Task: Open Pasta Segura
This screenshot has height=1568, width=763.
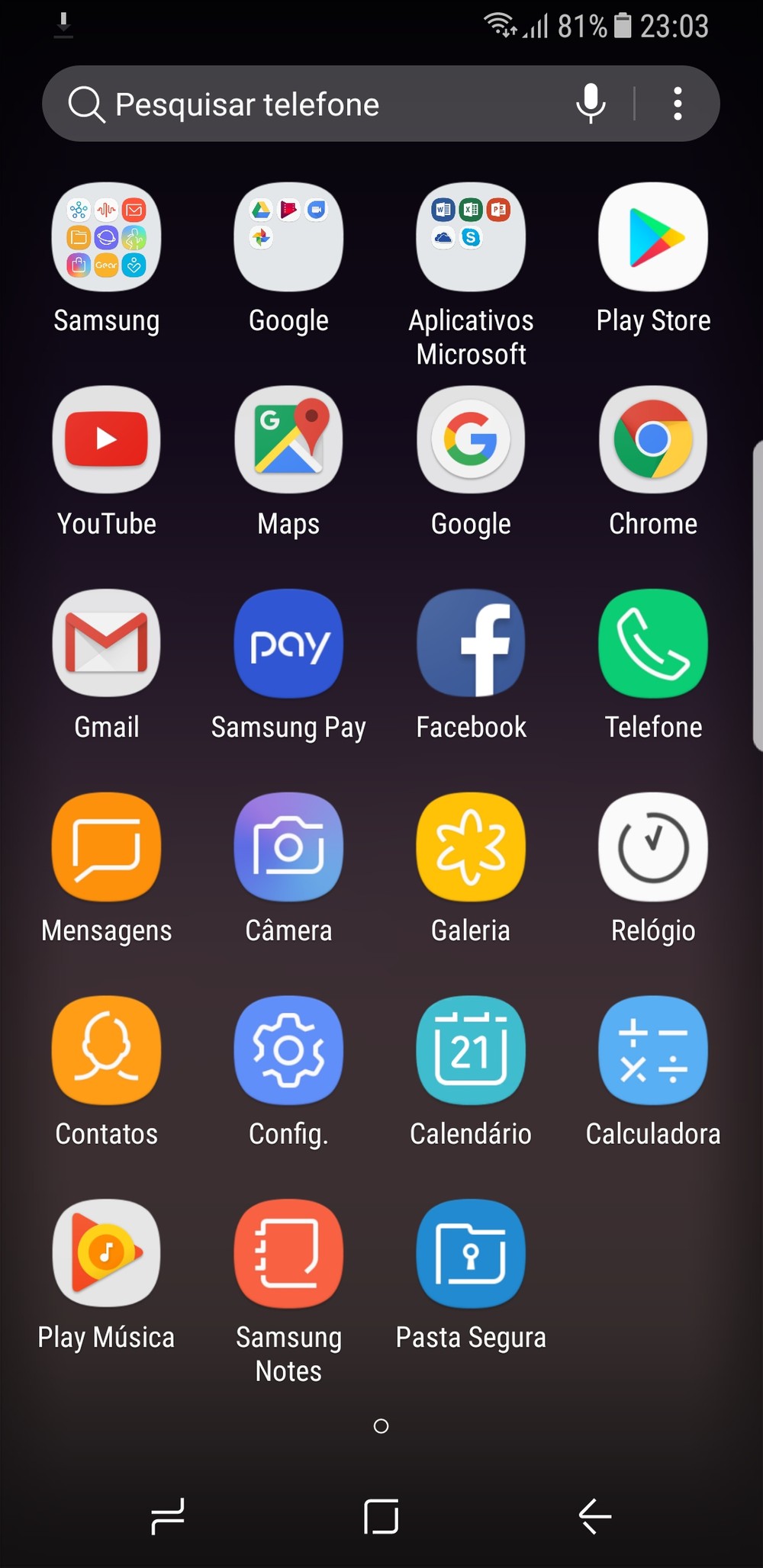Action: [471, 1253]
